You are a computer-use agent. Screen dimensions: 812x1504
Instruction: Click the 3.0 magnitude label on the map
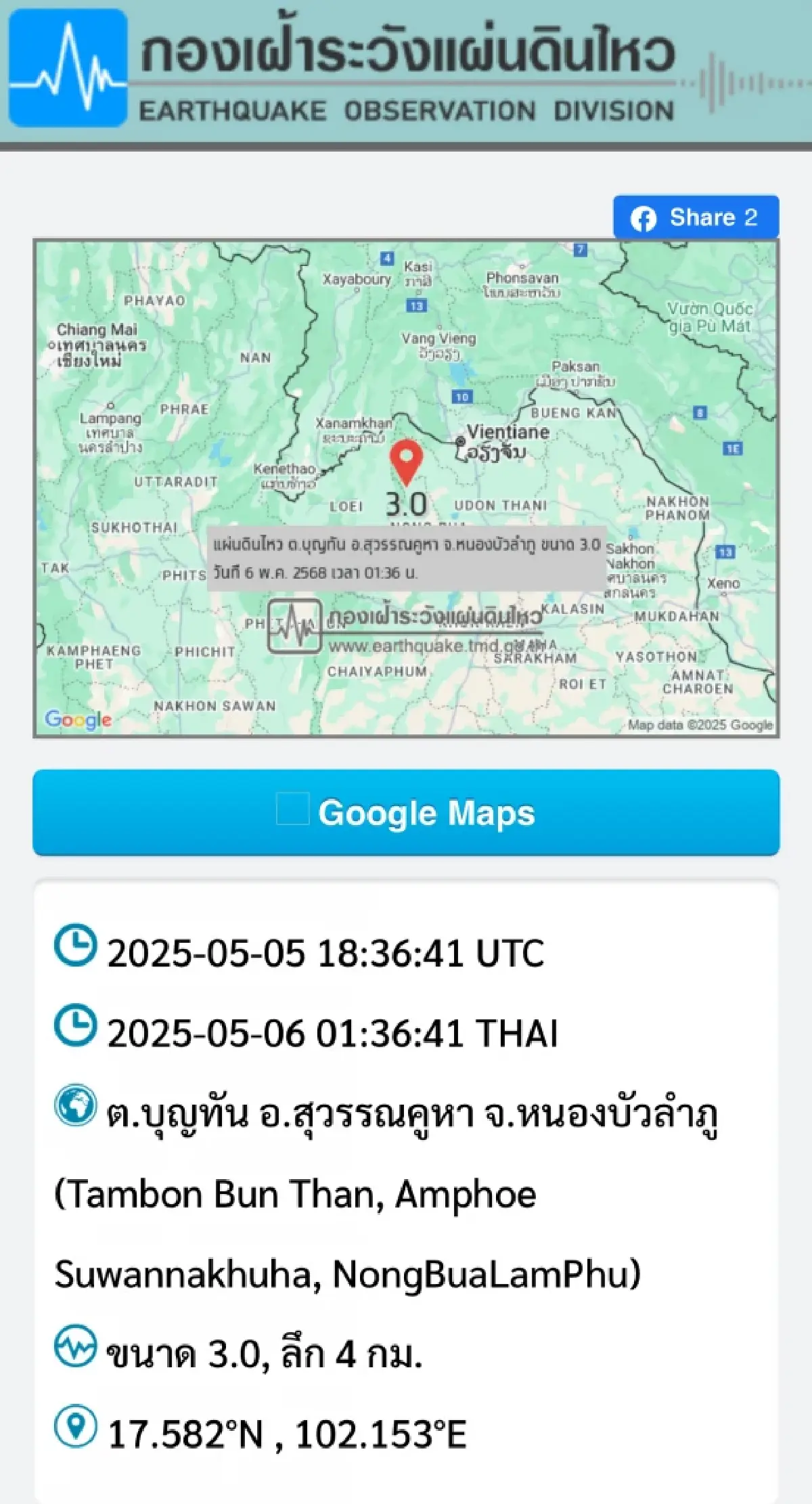coord(405,504)
